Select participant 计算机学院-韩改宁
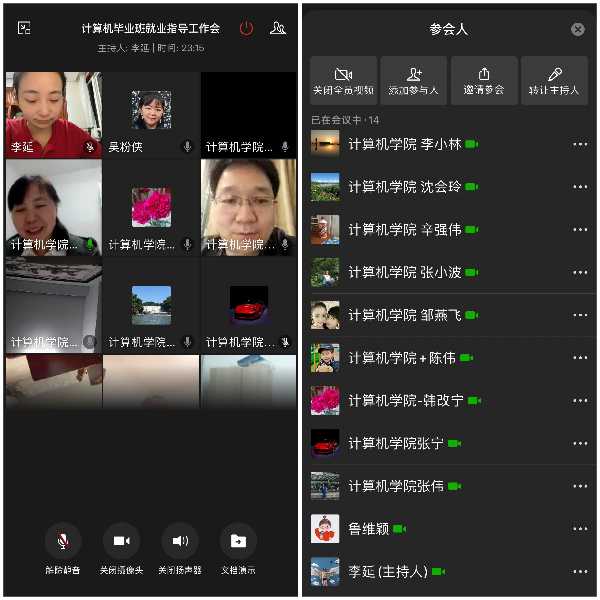 coord(406,400)
